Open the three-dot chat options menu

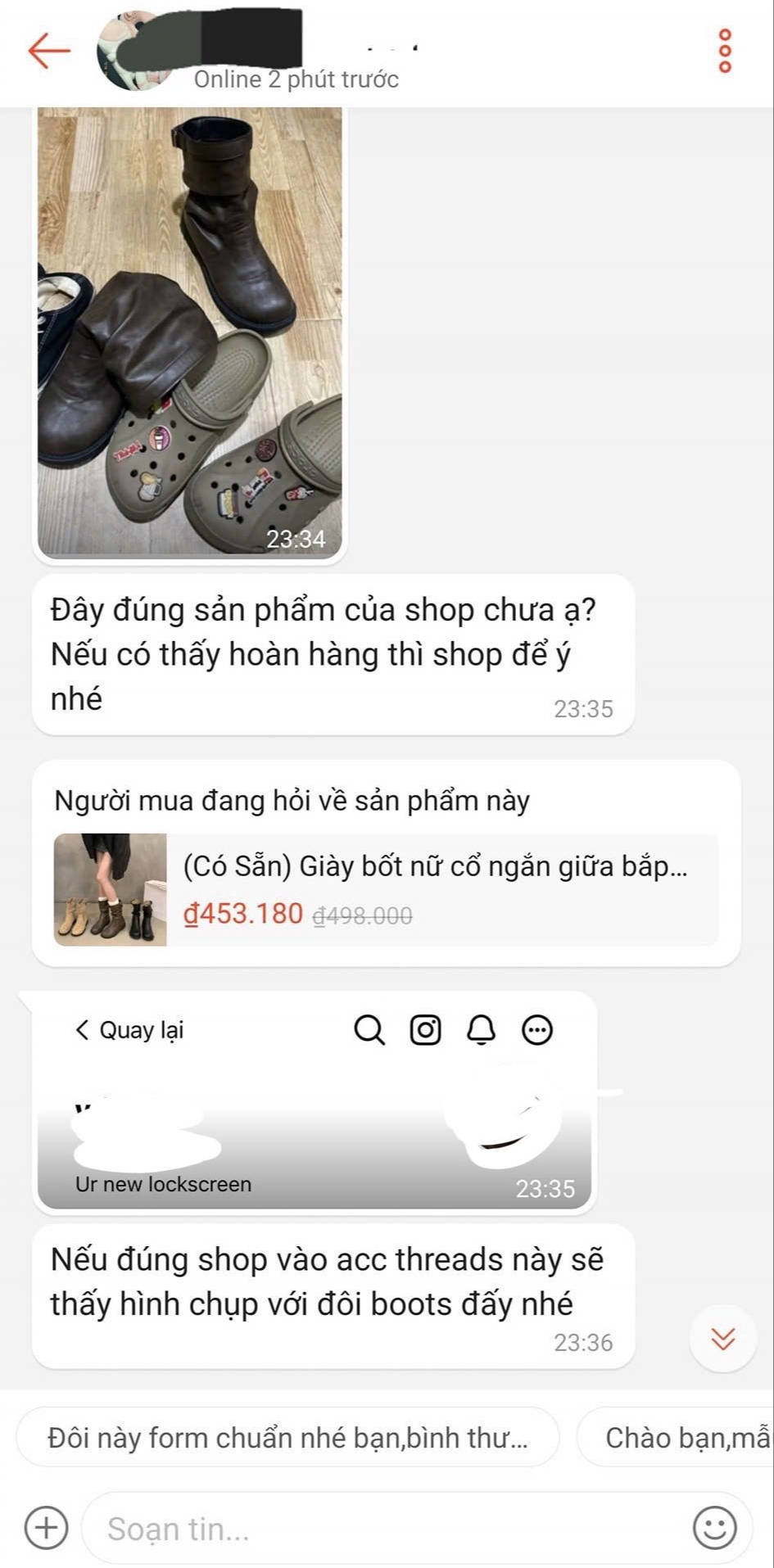point(724,50)
